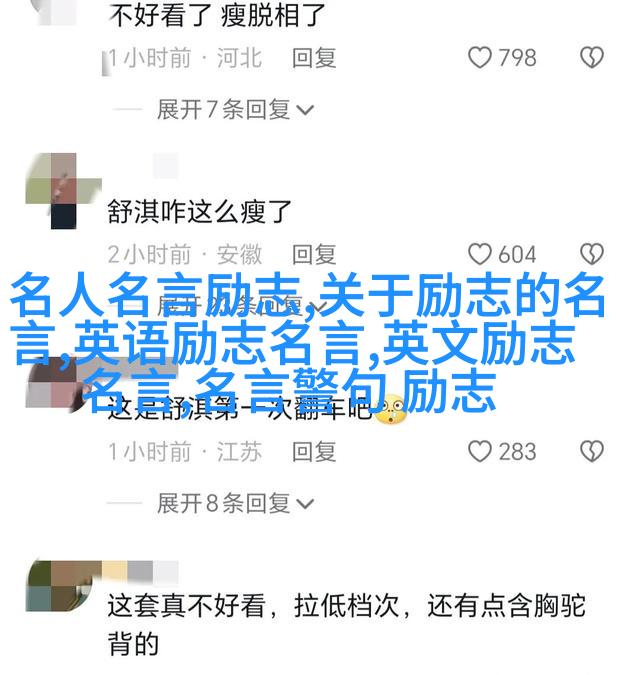Expand the 8 replies
This screenshot has width=640, height=675.
coord(234,503)
